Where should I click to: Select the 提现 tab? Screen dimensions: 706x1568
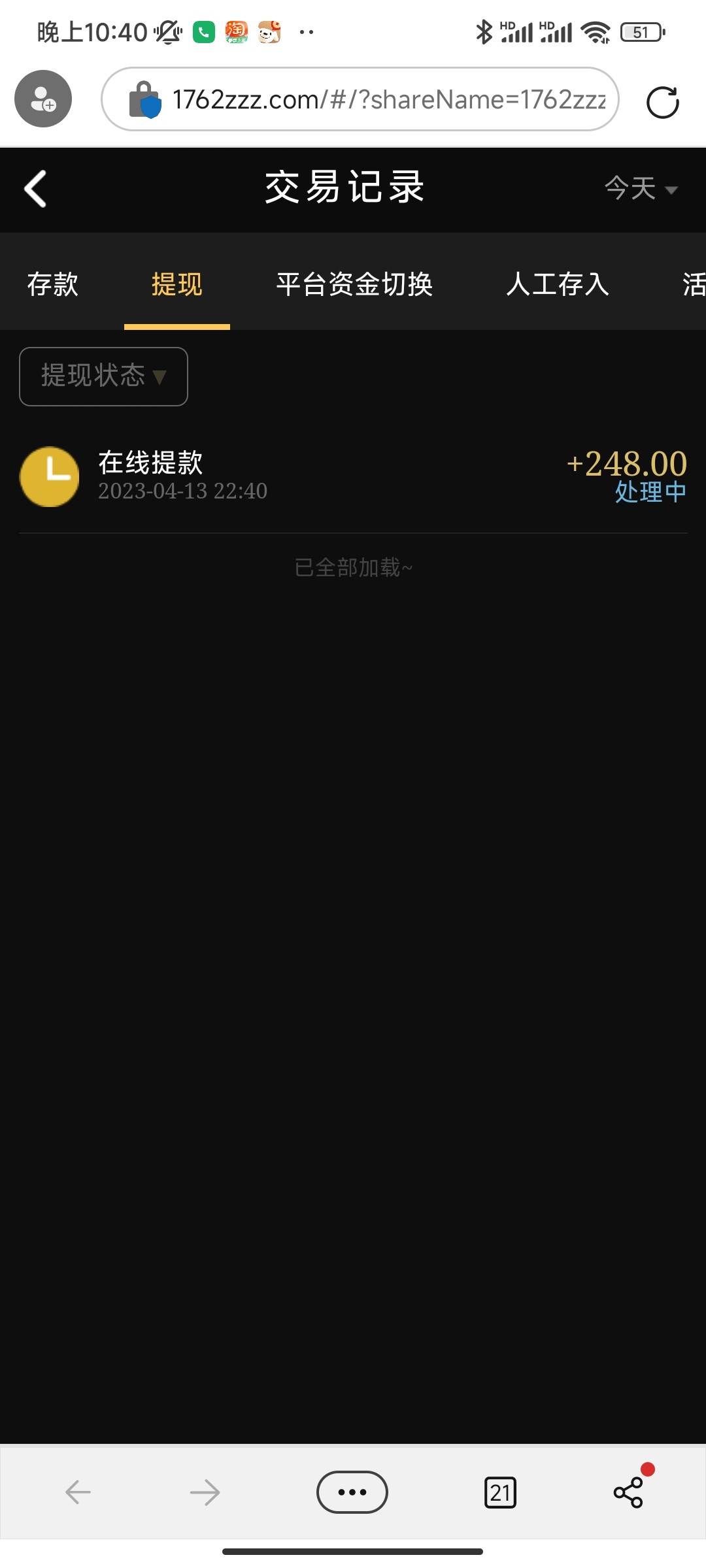pyautogui.click(x=176, y=284)
